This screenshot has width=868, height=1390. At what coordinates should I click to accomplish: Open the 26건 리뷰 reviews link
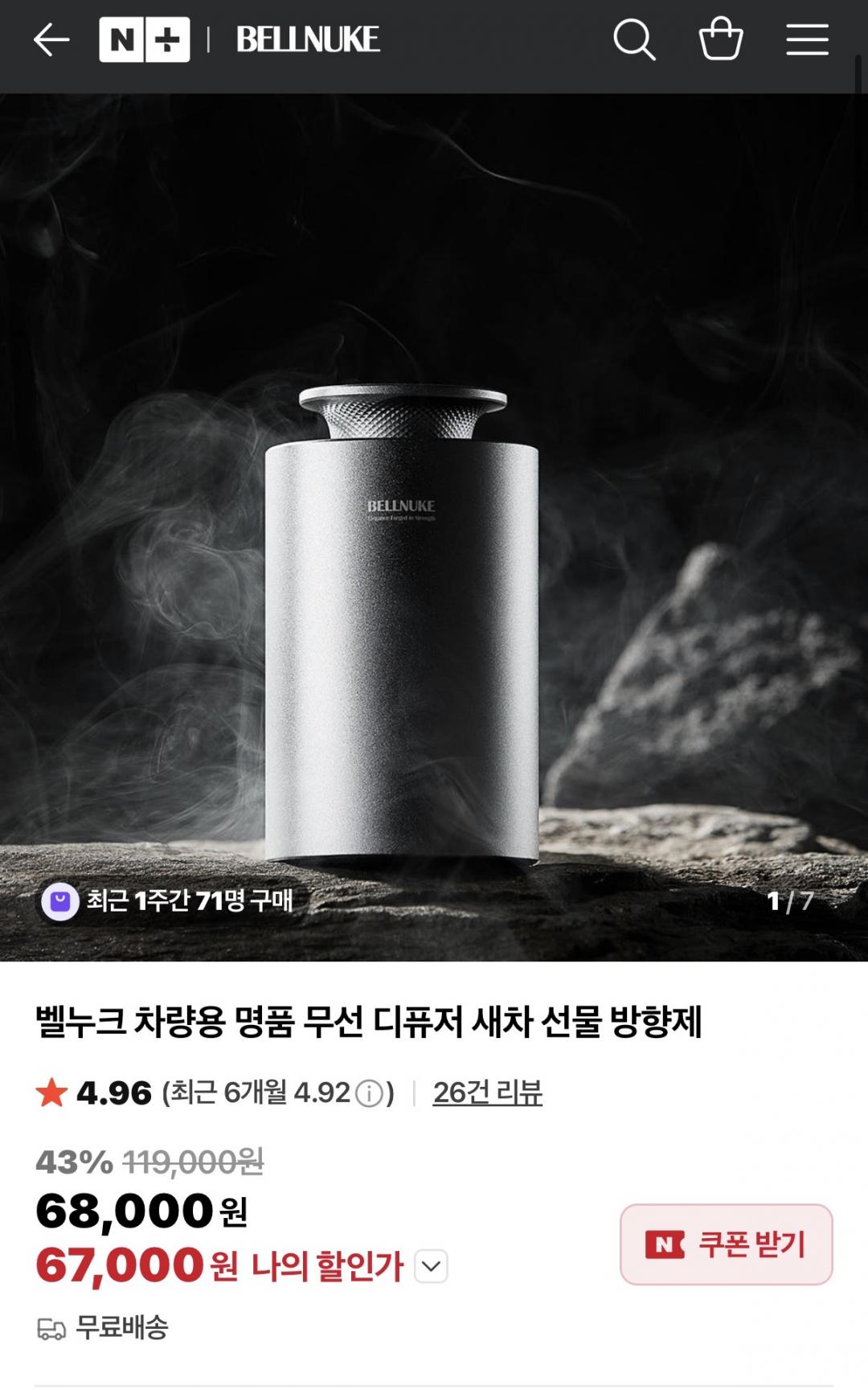point(487,1093)
